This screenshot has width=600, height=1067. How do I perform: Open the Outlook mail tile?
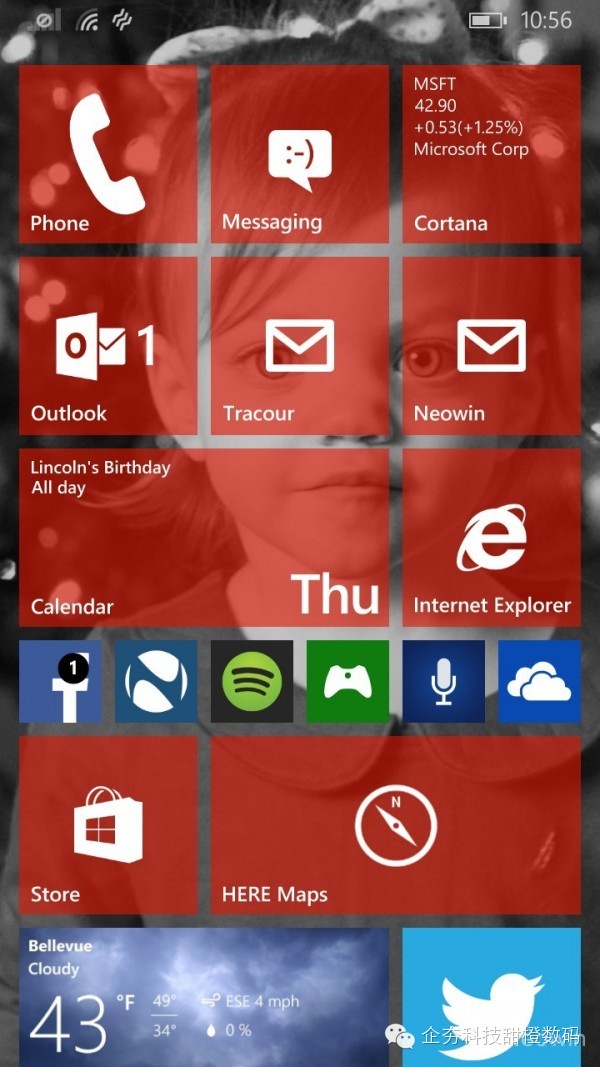(108, 346)
